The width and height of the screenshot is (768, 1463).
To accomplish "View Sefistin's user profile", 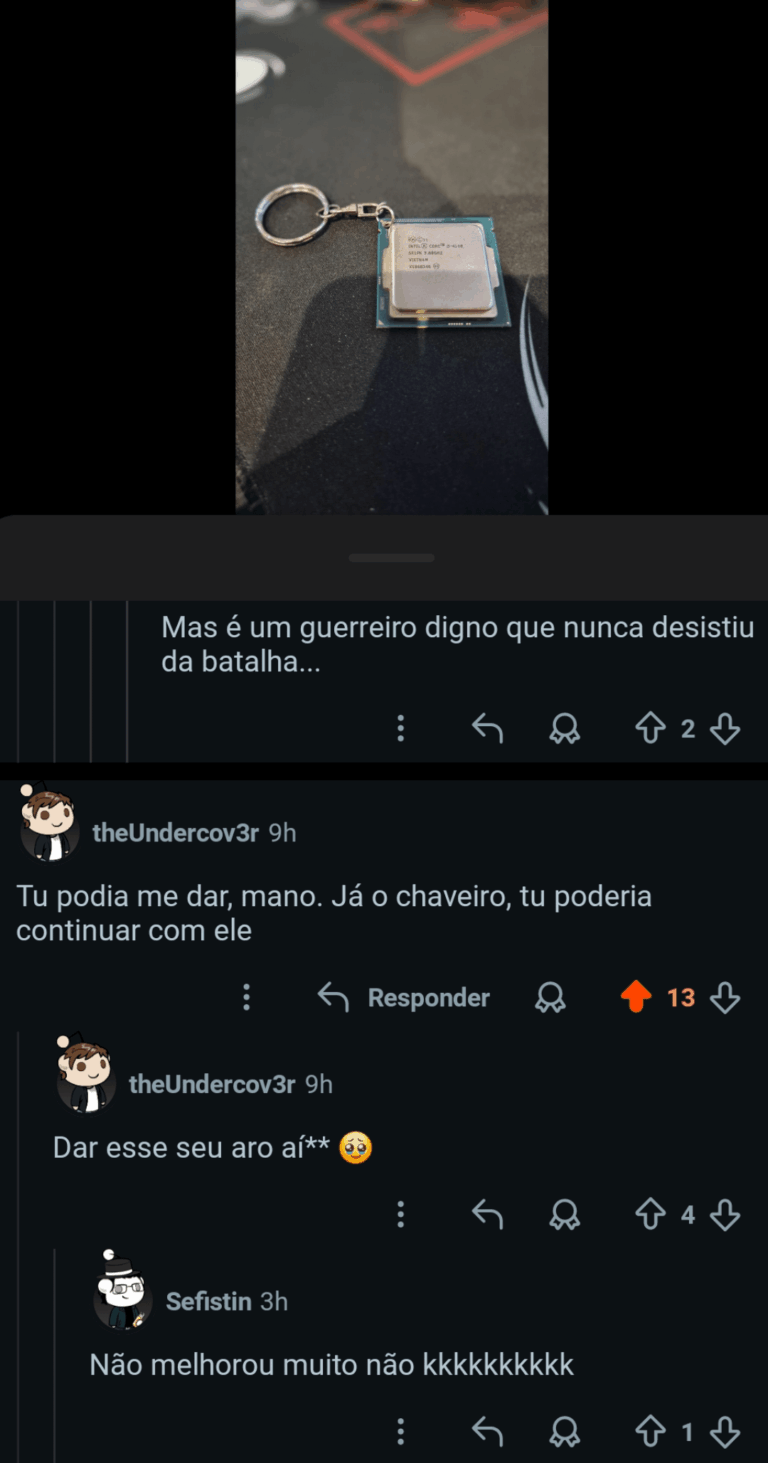I will click(208, 1301).
